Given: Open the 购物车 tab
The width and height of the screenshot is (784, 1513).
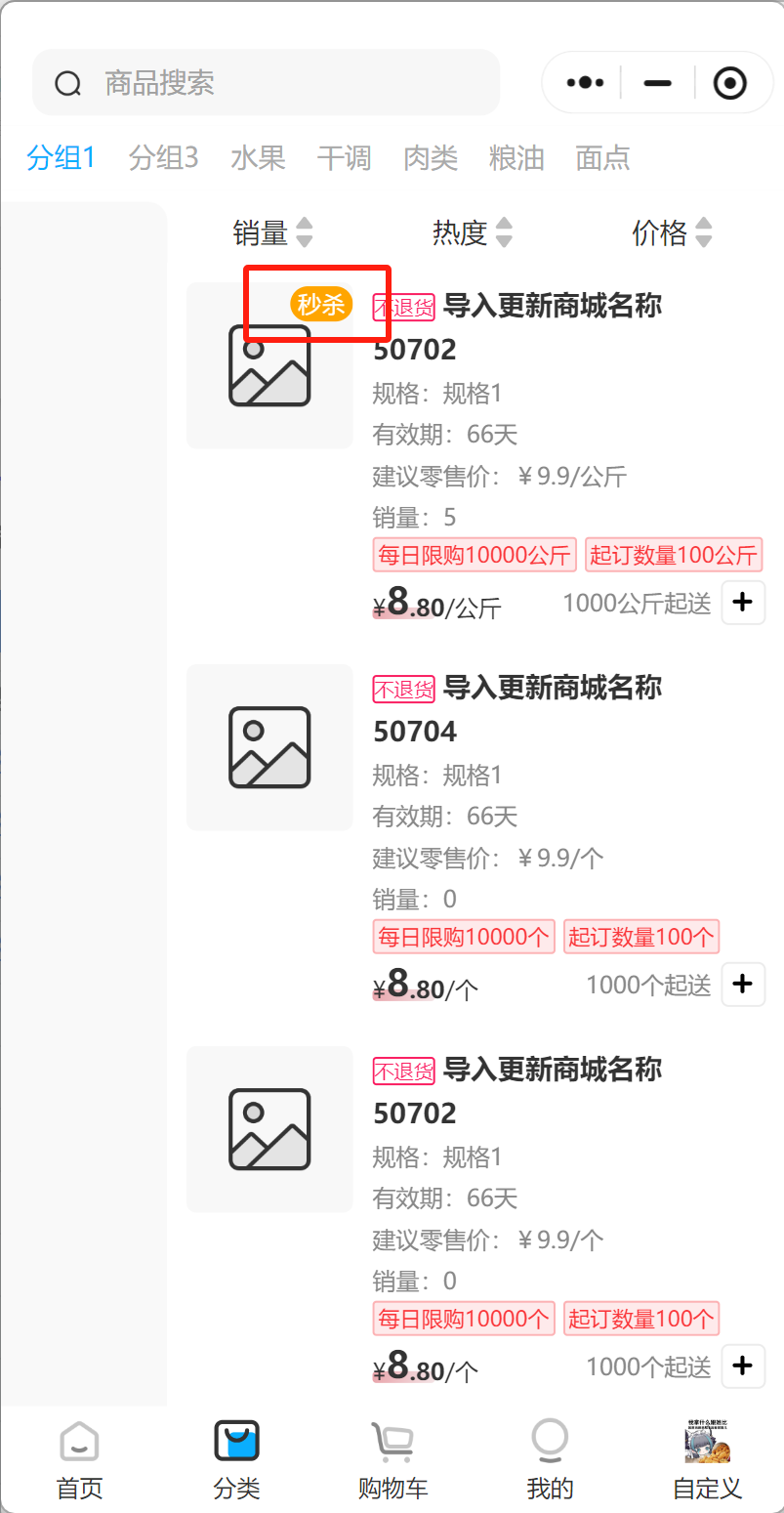Looking at the screenshot, I should [x=392, y=1461].
